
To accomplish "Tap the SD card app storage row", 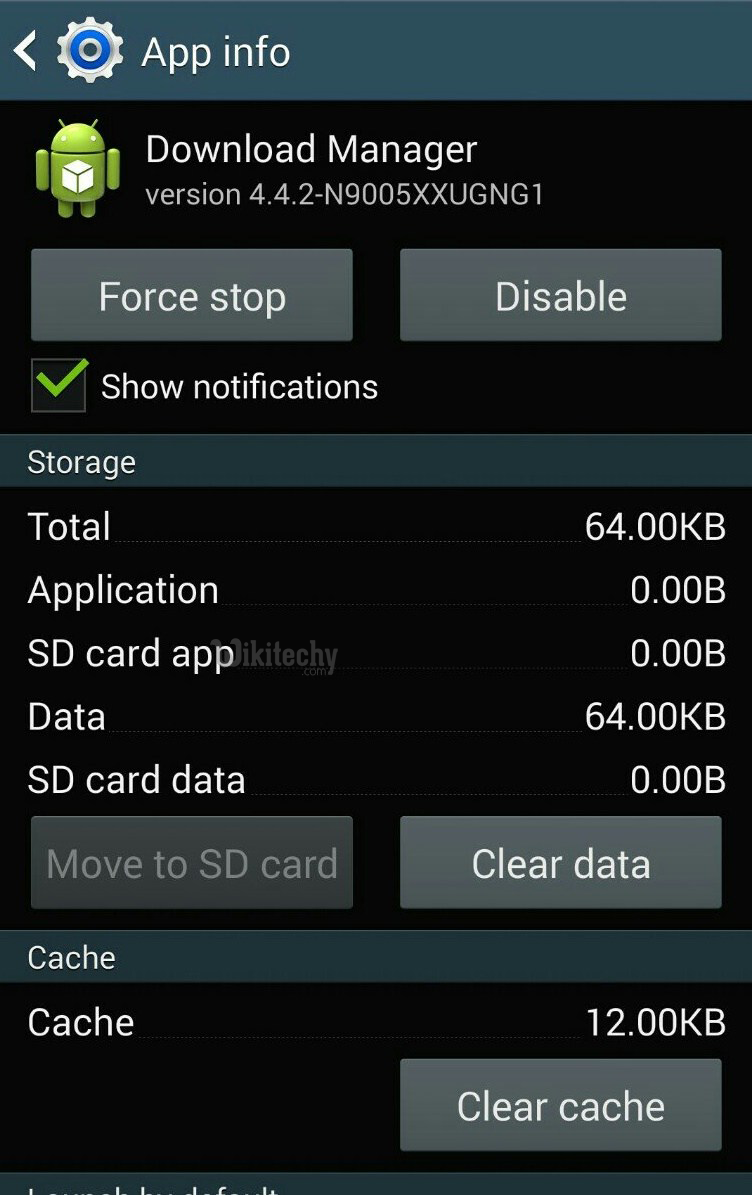I will [376, 653].
